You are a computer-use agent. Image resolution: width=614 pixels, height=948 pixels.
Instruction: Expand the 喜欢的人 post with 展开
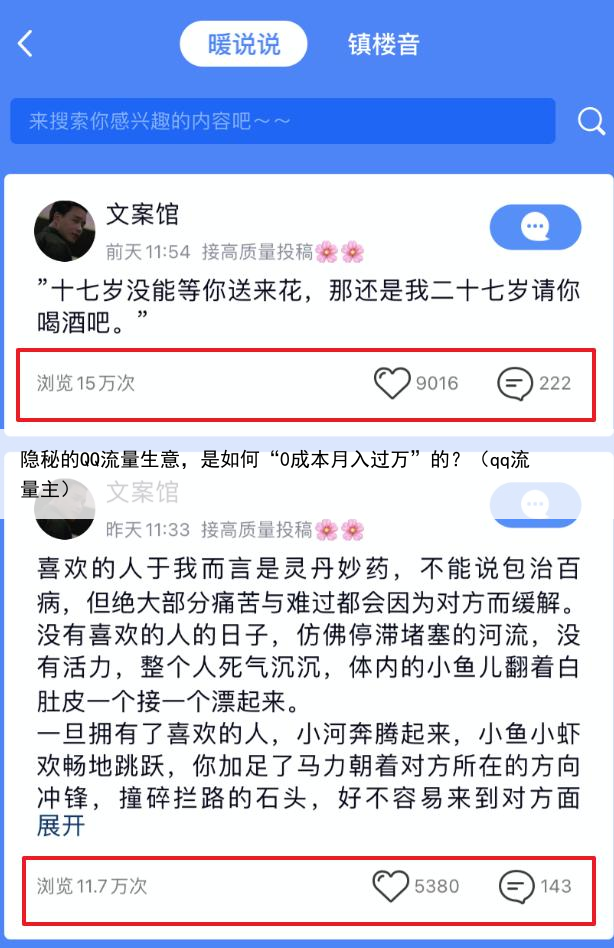click(x=62, y=826)
